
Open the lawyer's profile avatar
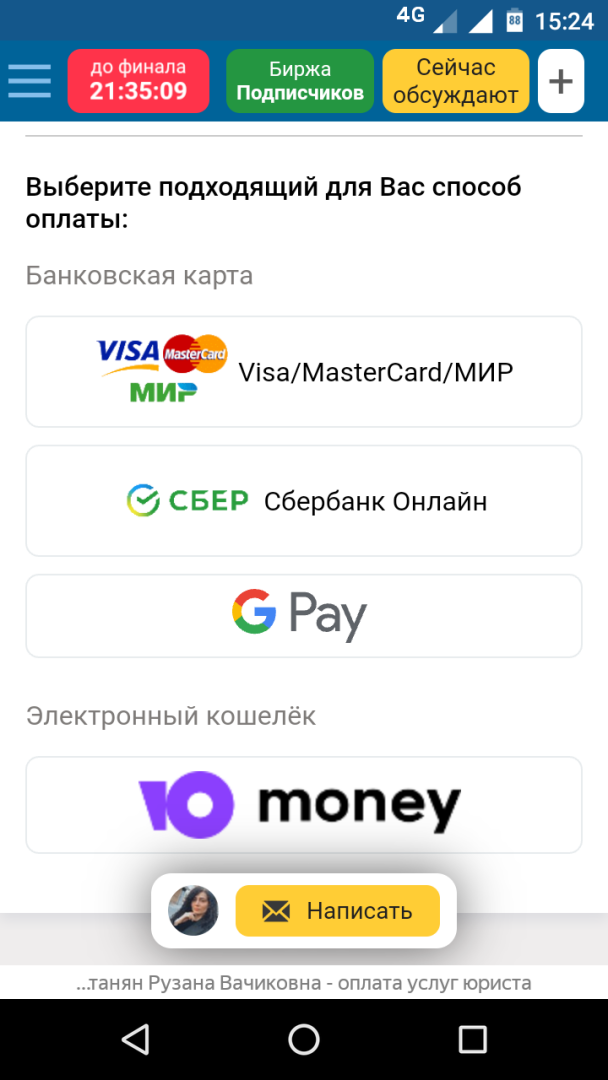[x=193, y=911]
